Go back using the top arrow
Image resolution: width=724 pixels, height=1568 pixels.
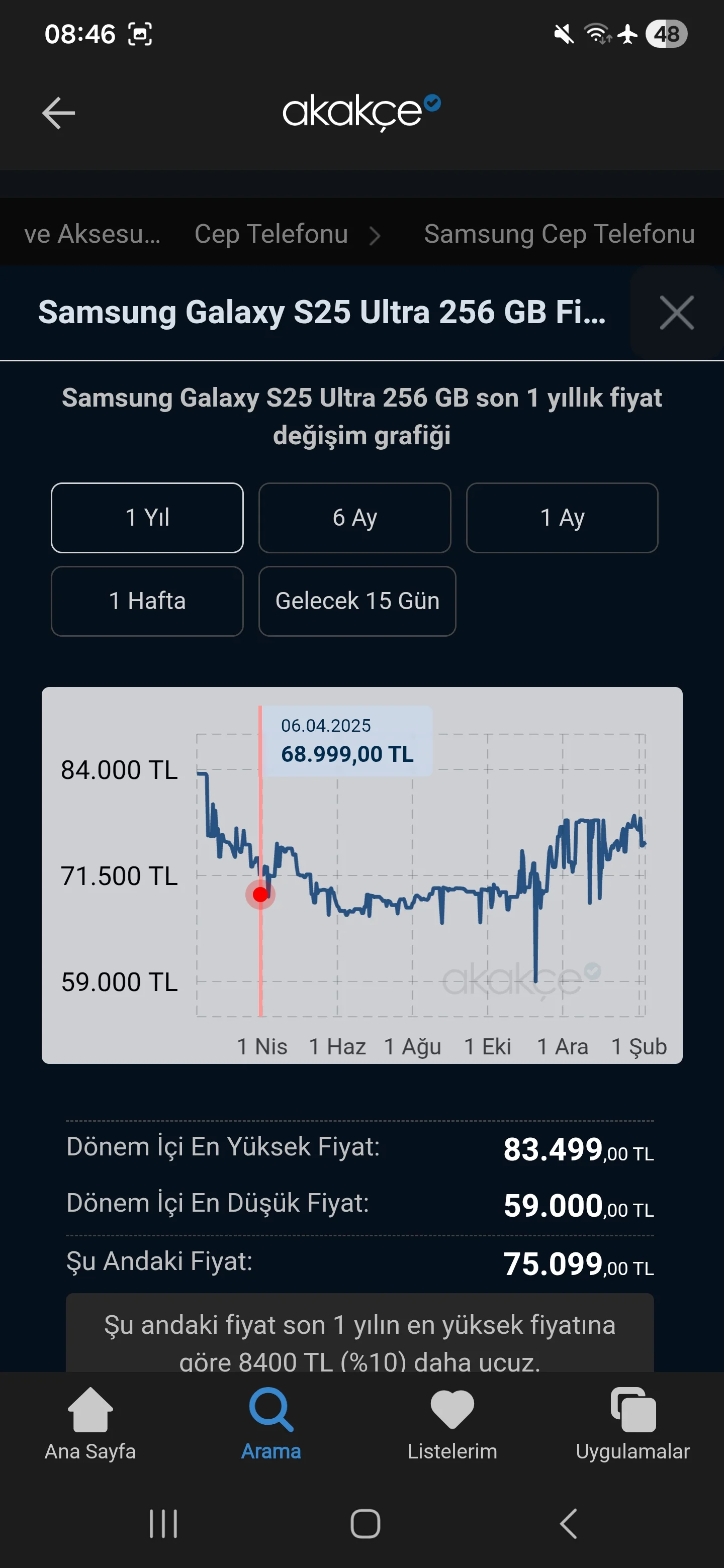pos(58,113)
